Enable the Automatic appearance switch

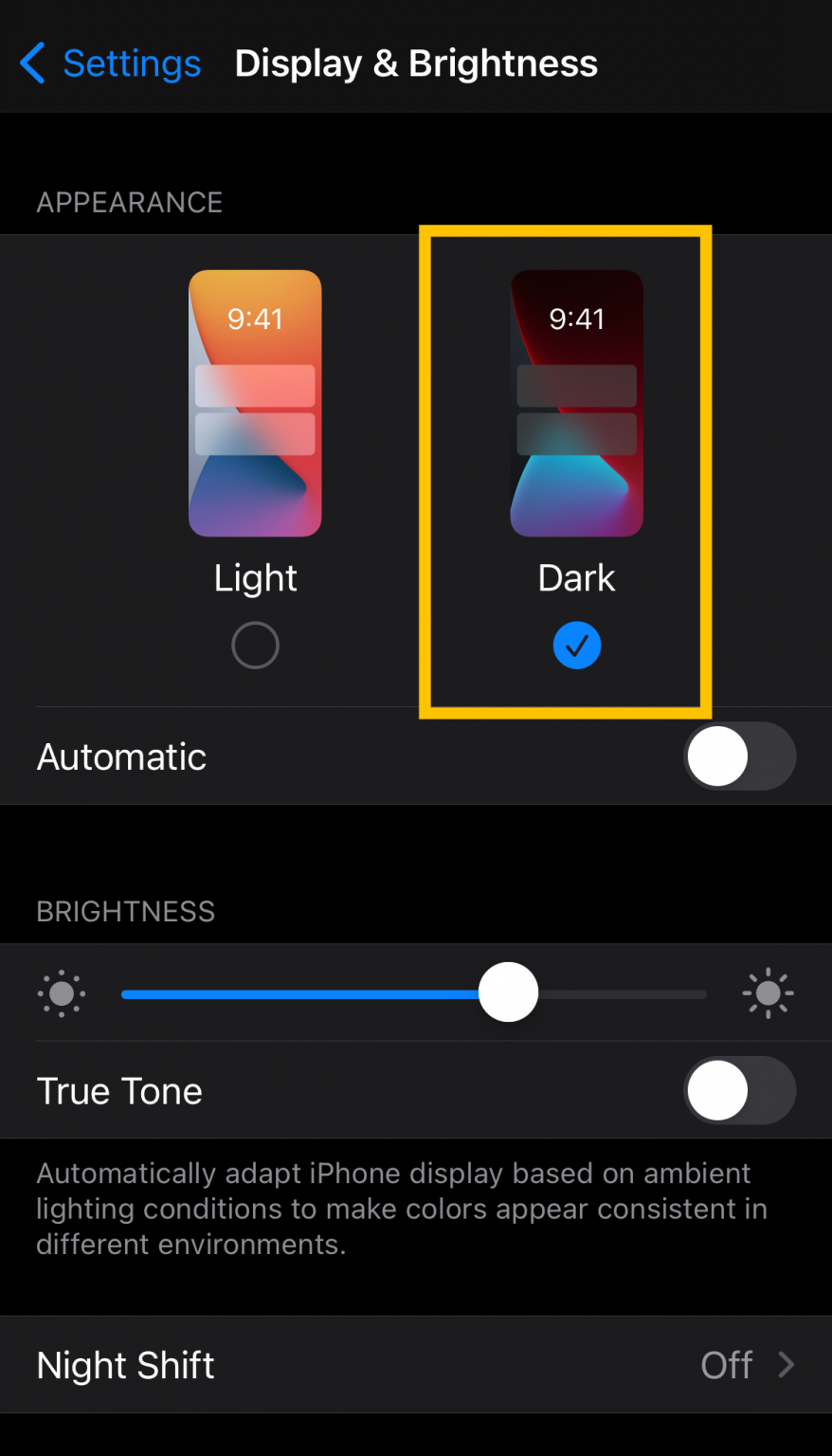coord(740,755)
